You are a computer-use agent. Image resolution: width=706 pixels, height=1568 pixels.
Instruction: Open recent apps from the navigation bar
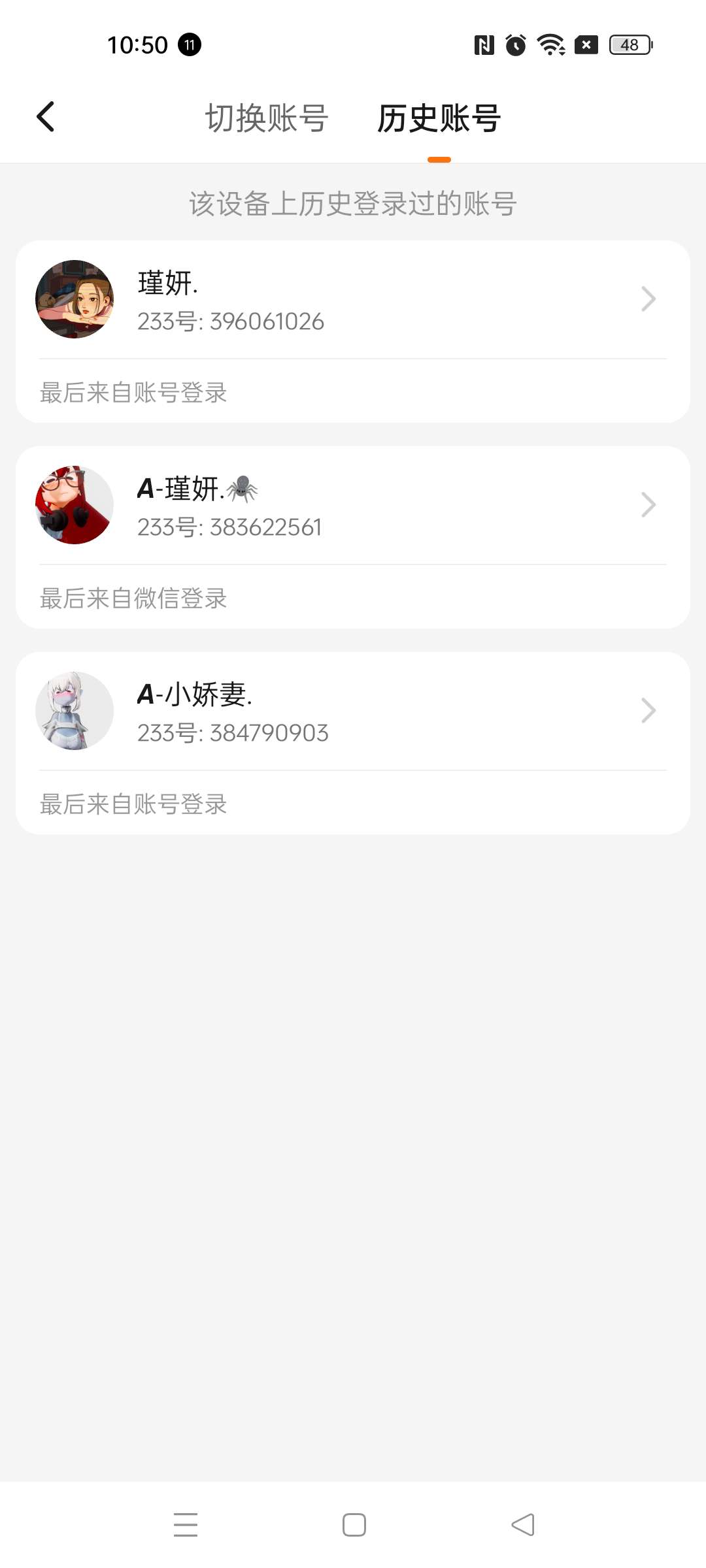(x=186, y=1525)
